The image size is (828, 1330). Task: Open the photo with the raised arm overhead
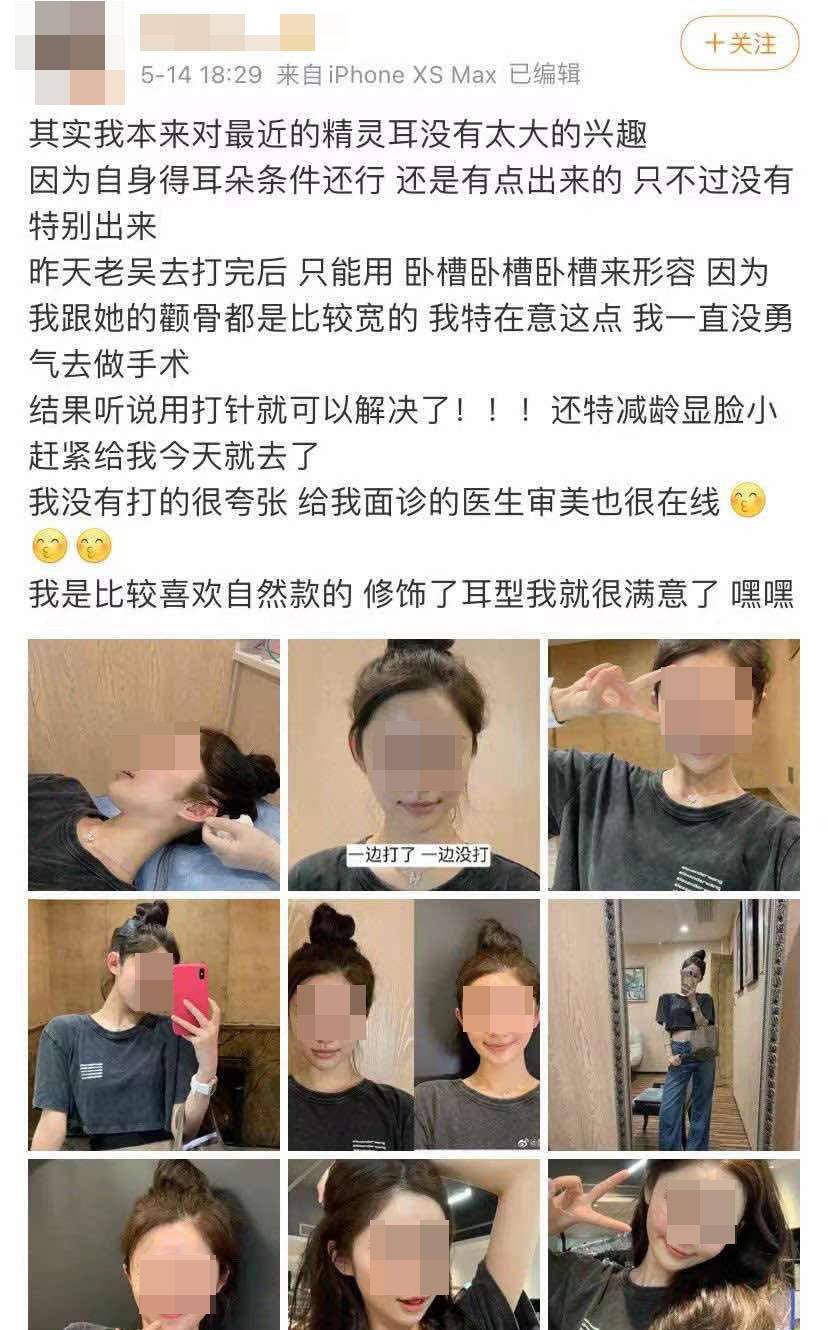click(414, 1245)
